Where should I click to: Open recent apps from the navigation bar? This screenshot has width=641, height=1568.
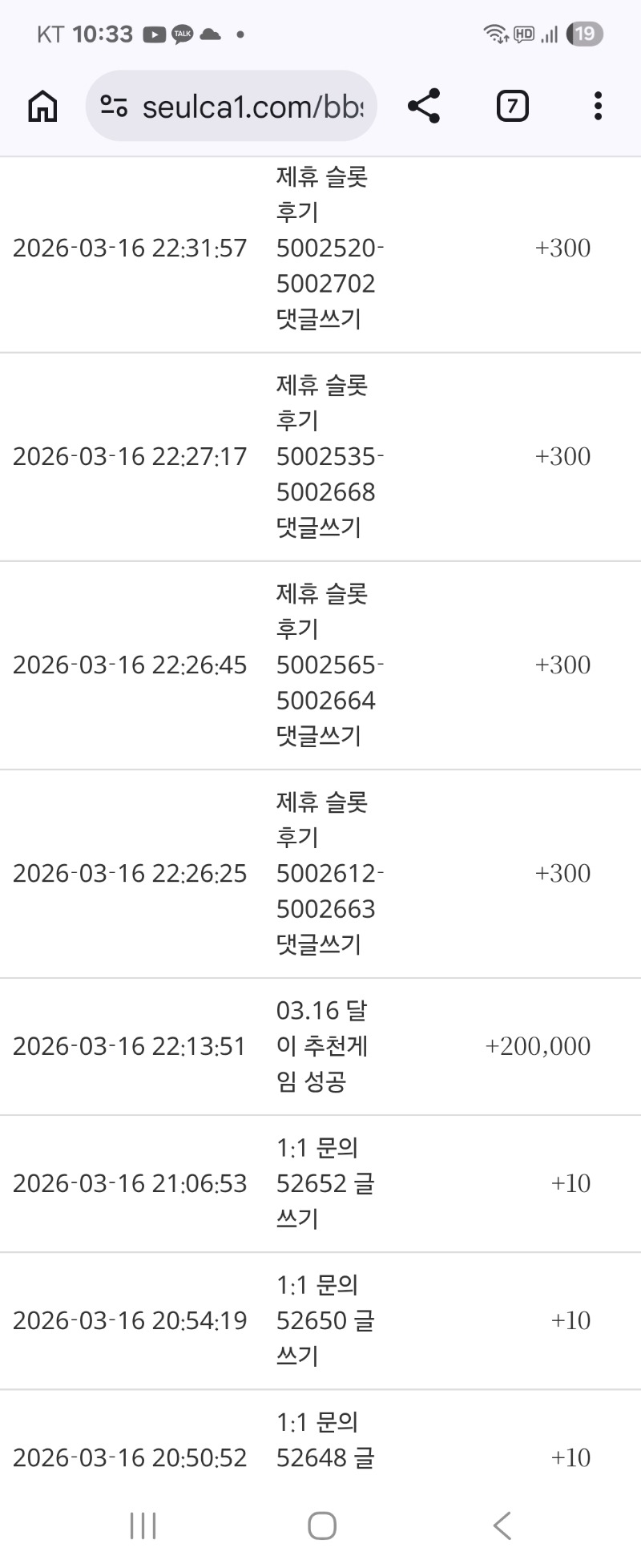[143, 1526]
